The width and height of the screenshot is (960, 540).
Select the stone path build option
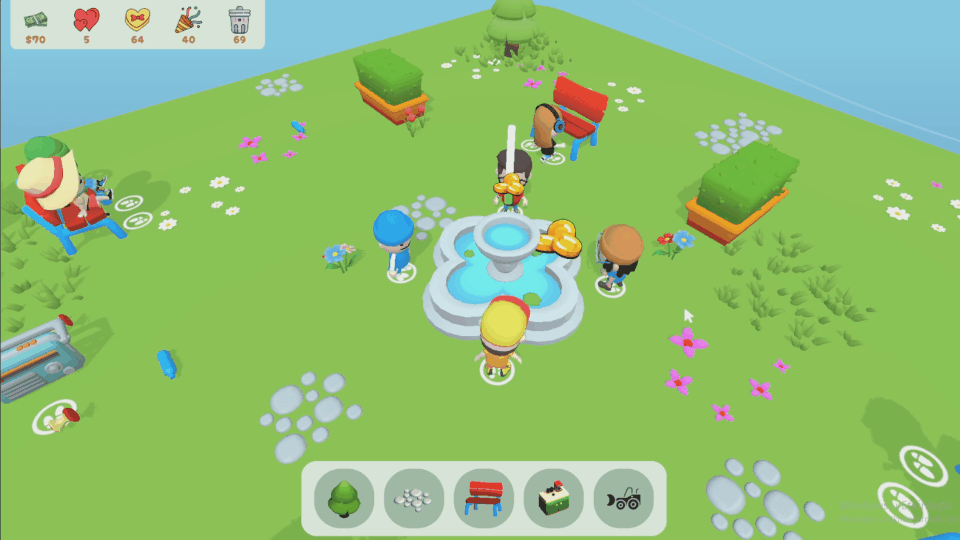(414, 498)
